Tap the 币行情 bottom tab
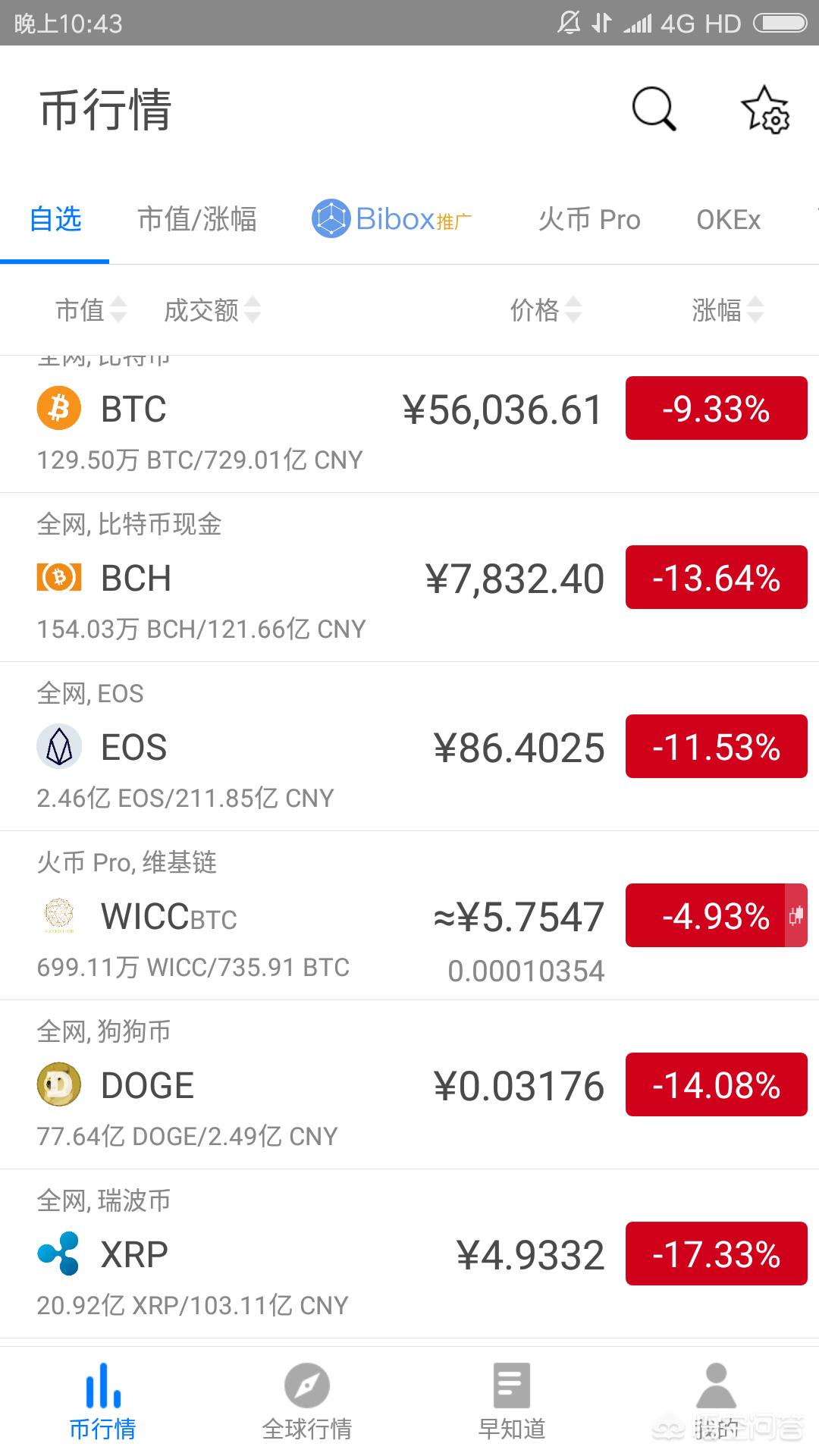This screenshot has height=1456, width=819. point(102,1401)
